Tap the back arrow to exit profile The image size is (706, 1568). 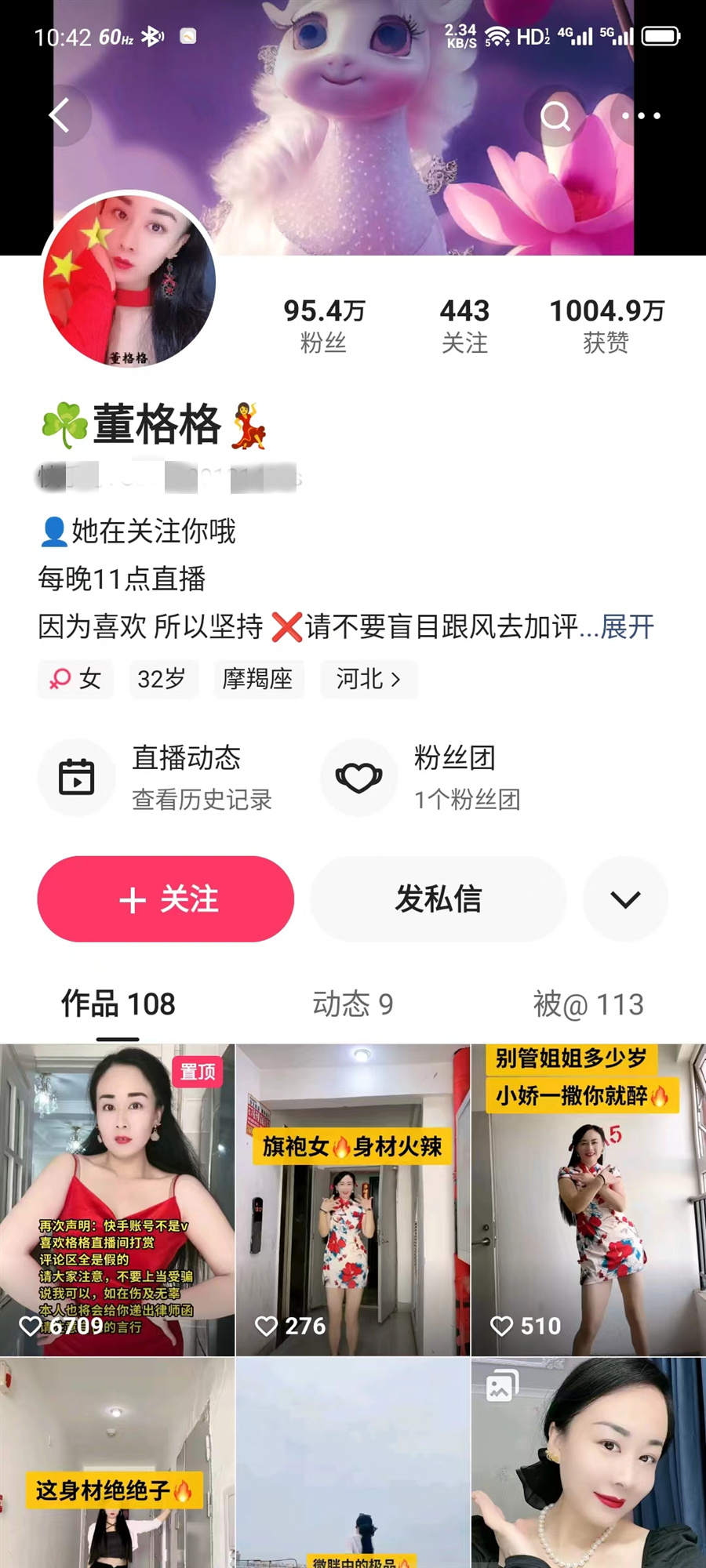[x=59, y=114]
